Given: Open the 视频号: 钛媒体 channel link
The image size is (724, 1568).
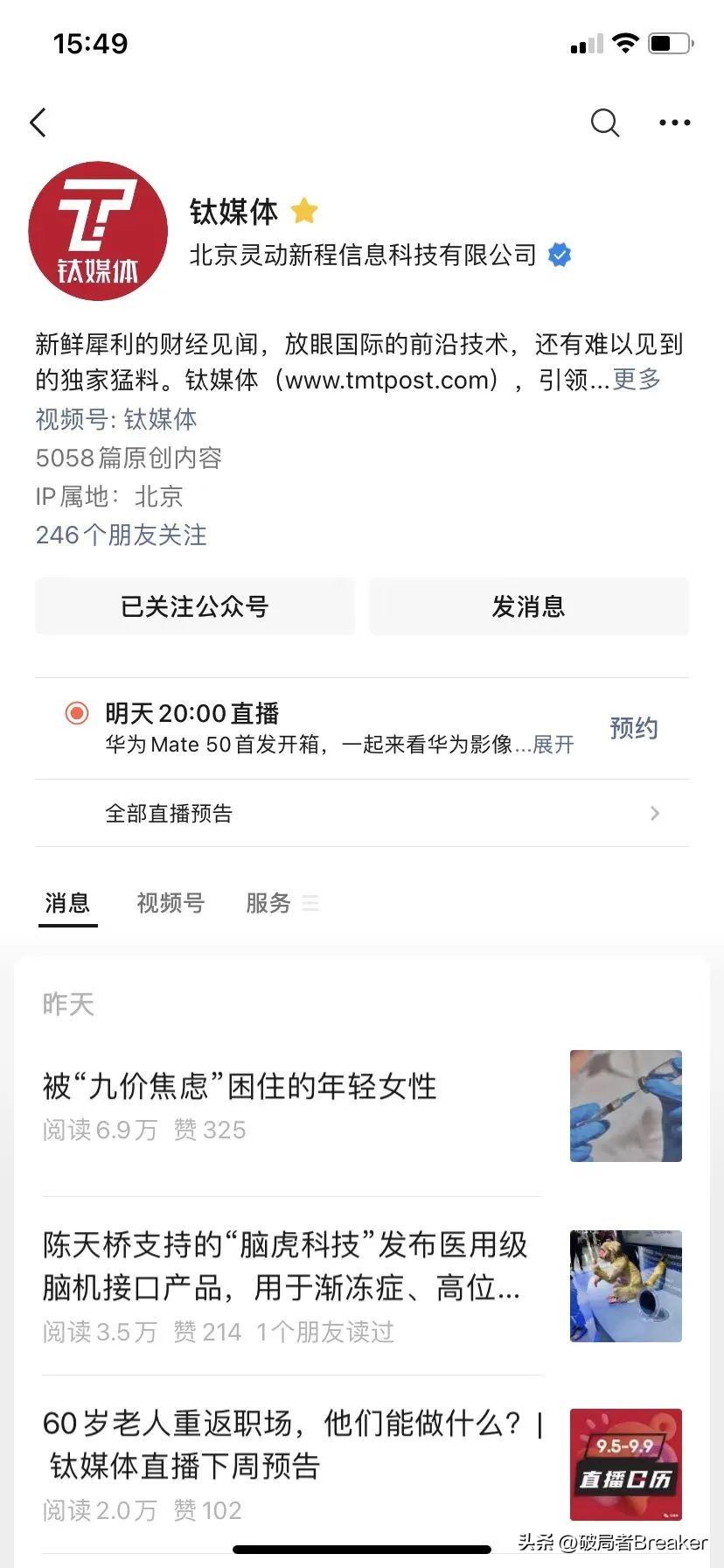Looking at the screenshot, I should tap(115, 420).
